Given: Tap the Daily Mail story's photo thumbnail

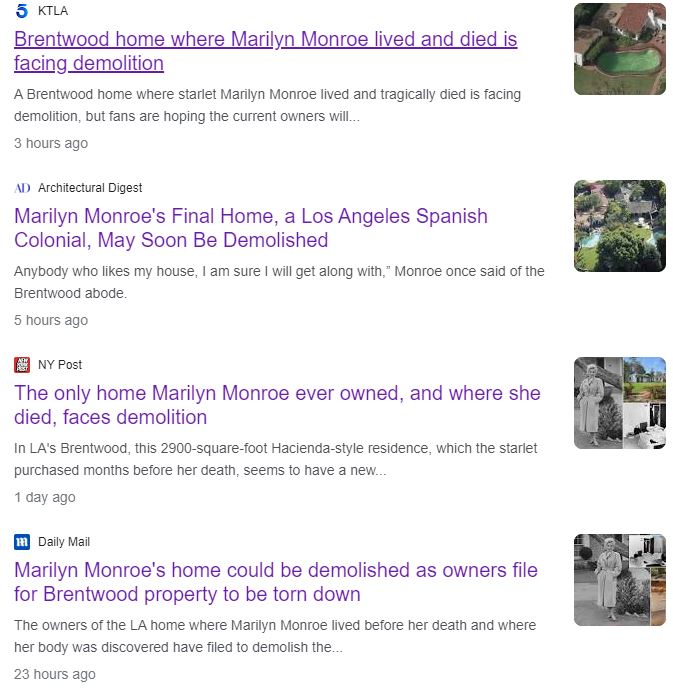Looking at the screenshot, I should 619,580.
